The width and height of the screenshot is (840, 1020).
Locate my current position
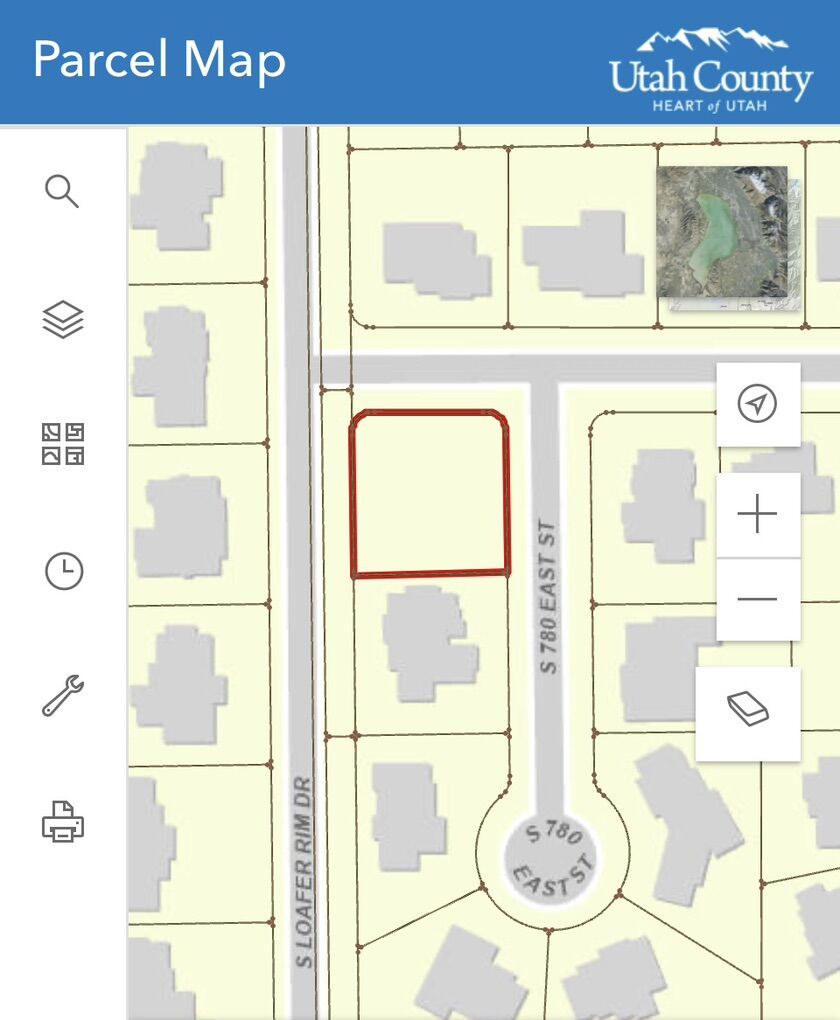[757, 404]
